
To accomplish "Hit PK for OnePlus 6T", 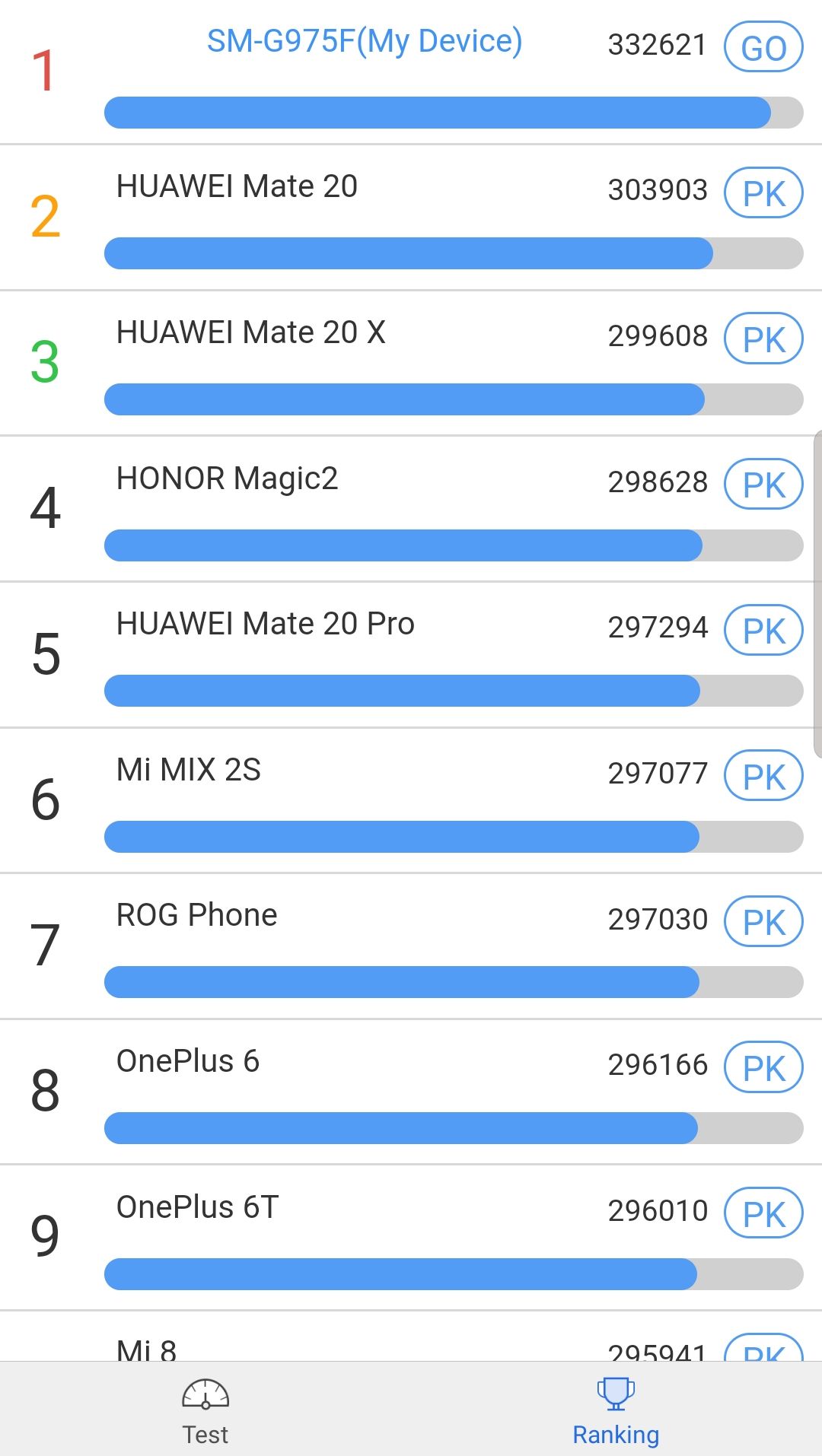I will 763,1213.
